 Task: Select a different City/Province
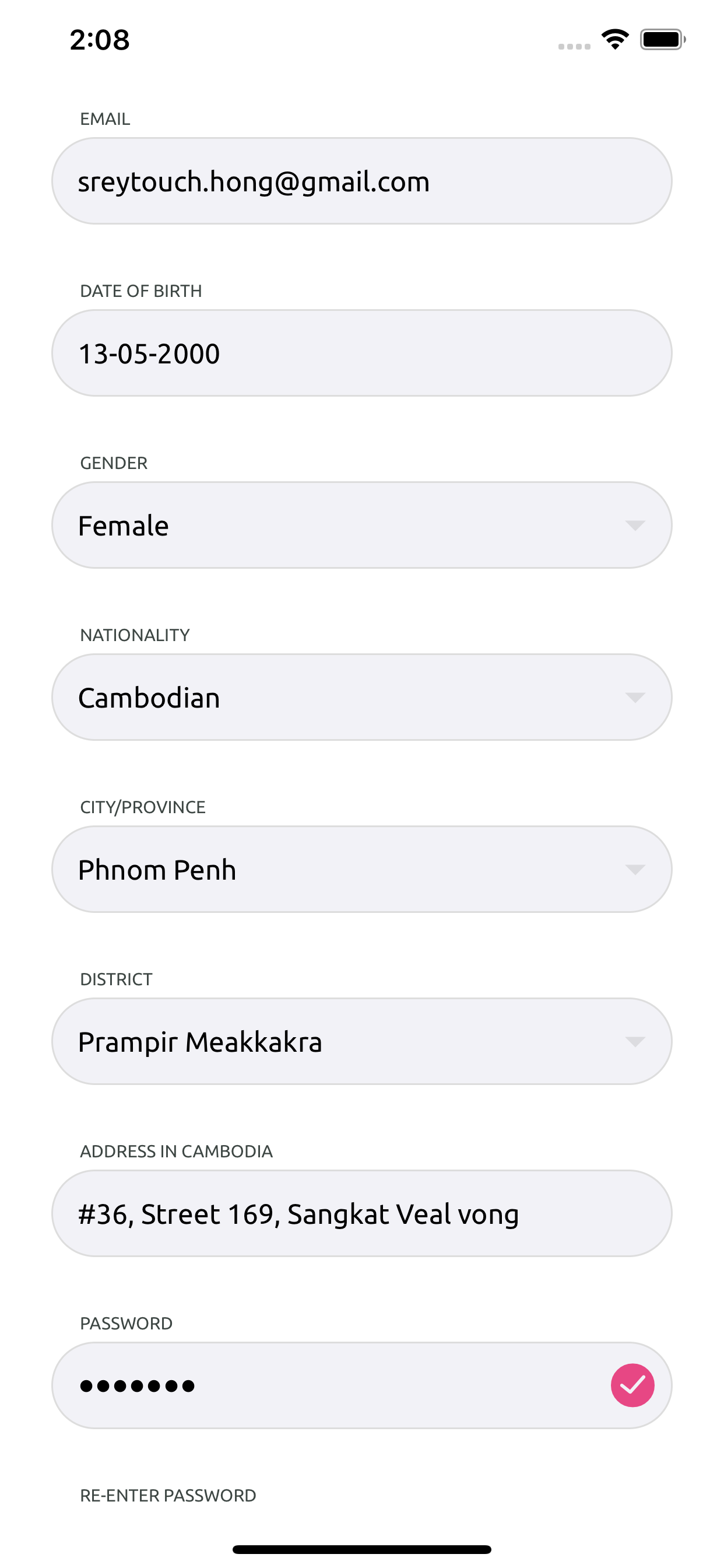point(361,869)
